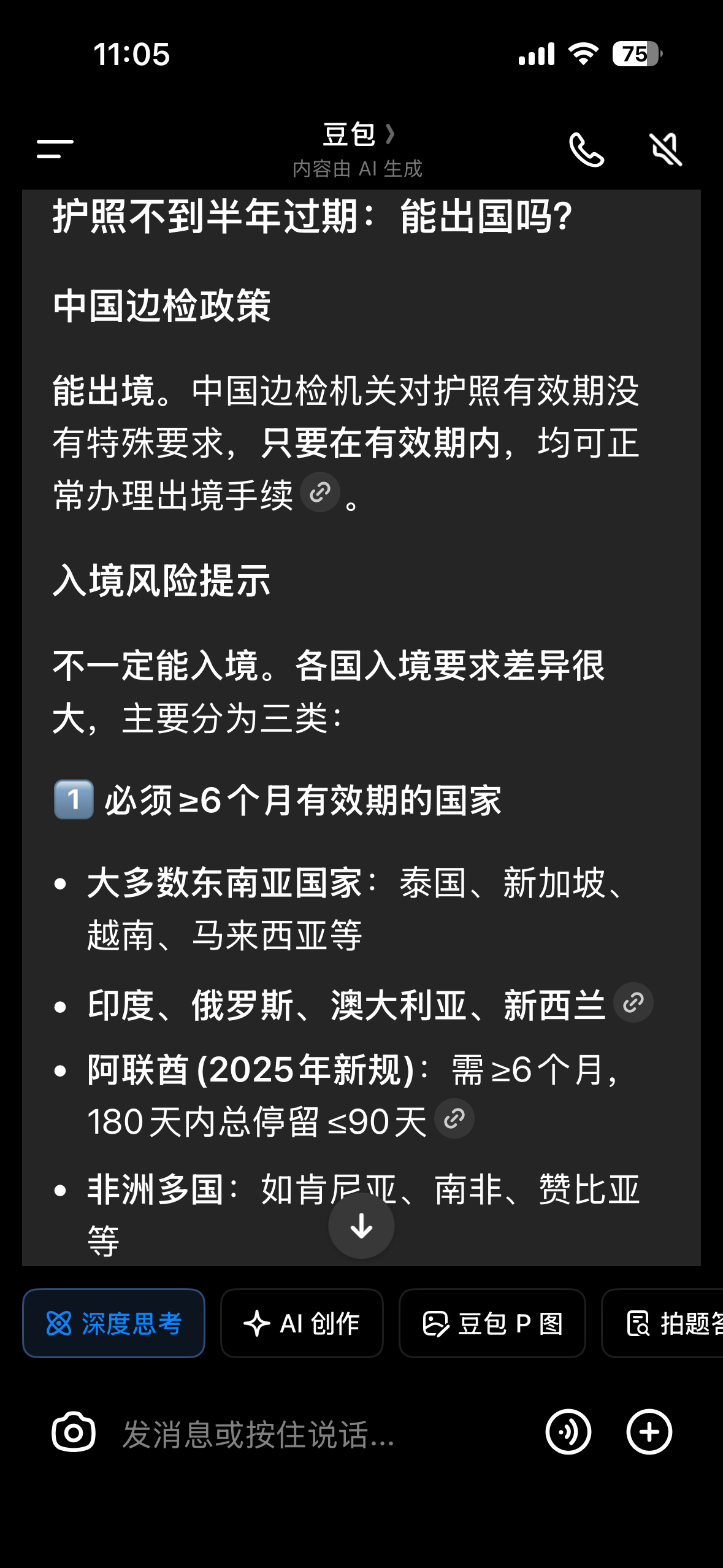
Task: Open source link after 总停留≤90天
Action: tap(454, 1119)
